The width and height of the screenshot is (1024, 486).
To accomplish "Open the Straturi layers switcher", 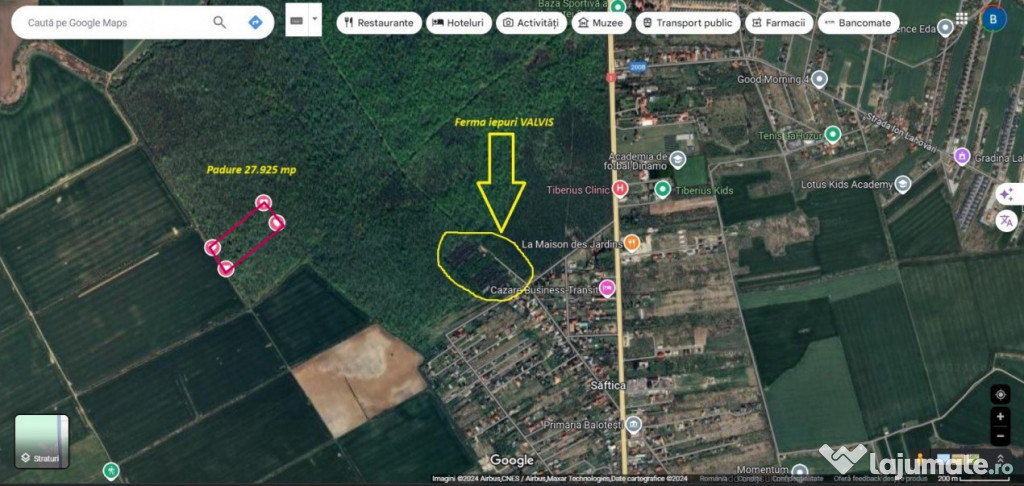I will click(x=42, y=441).
